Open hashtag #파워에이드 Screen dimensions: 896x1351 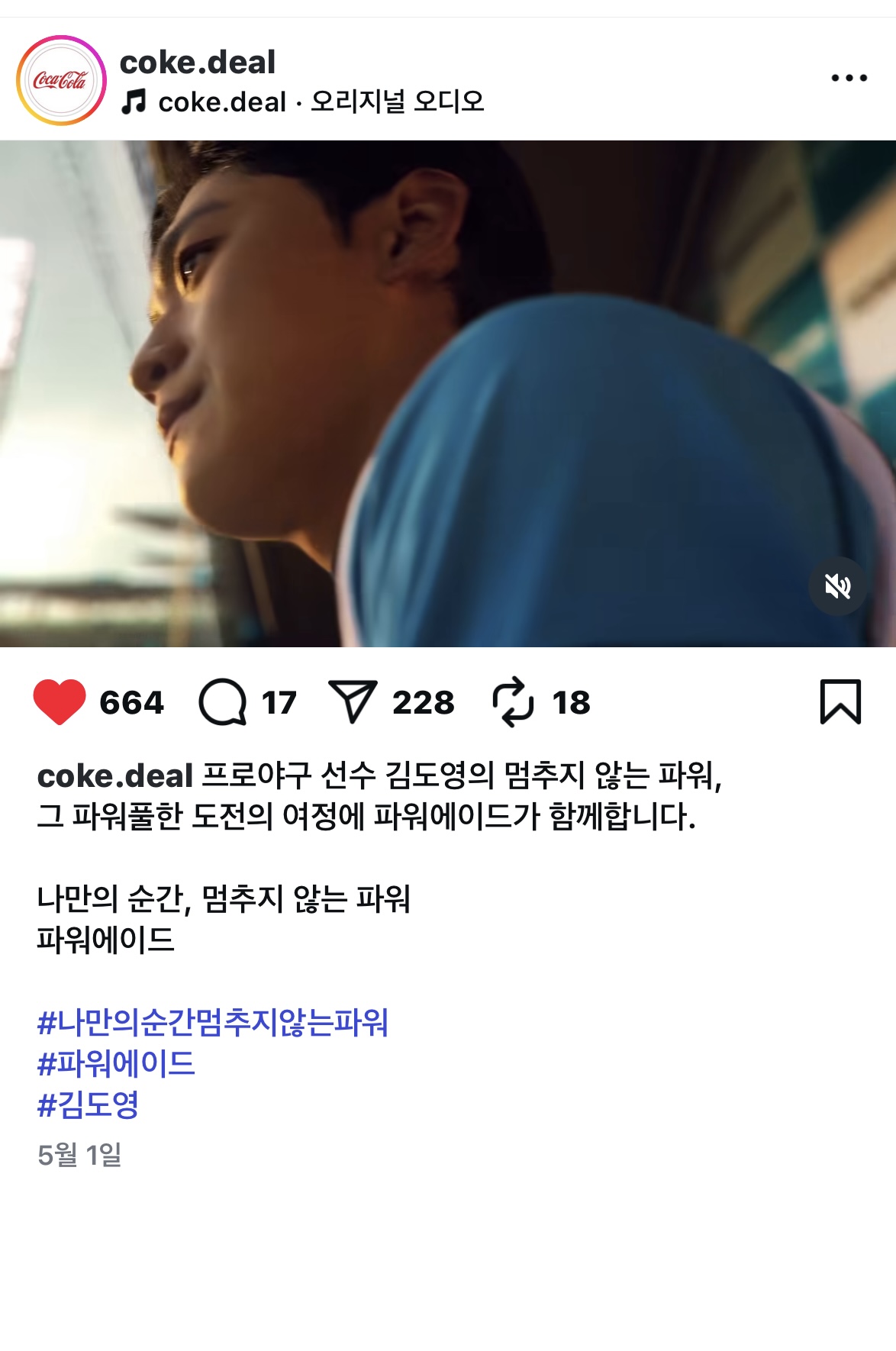117,1063
